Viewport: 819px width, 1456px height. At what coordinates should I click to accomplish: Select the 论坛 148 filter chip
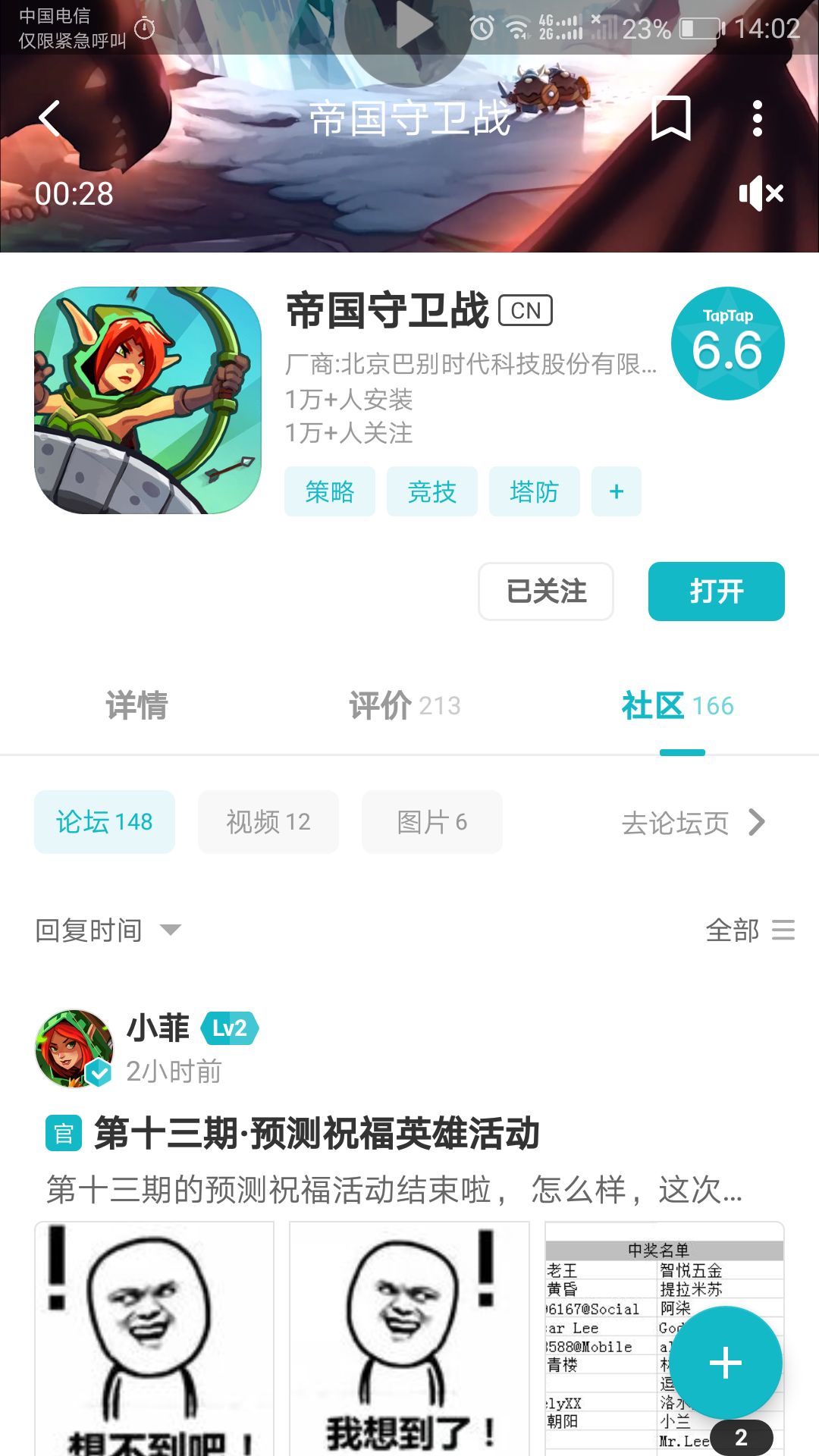(x=104, y=821)
